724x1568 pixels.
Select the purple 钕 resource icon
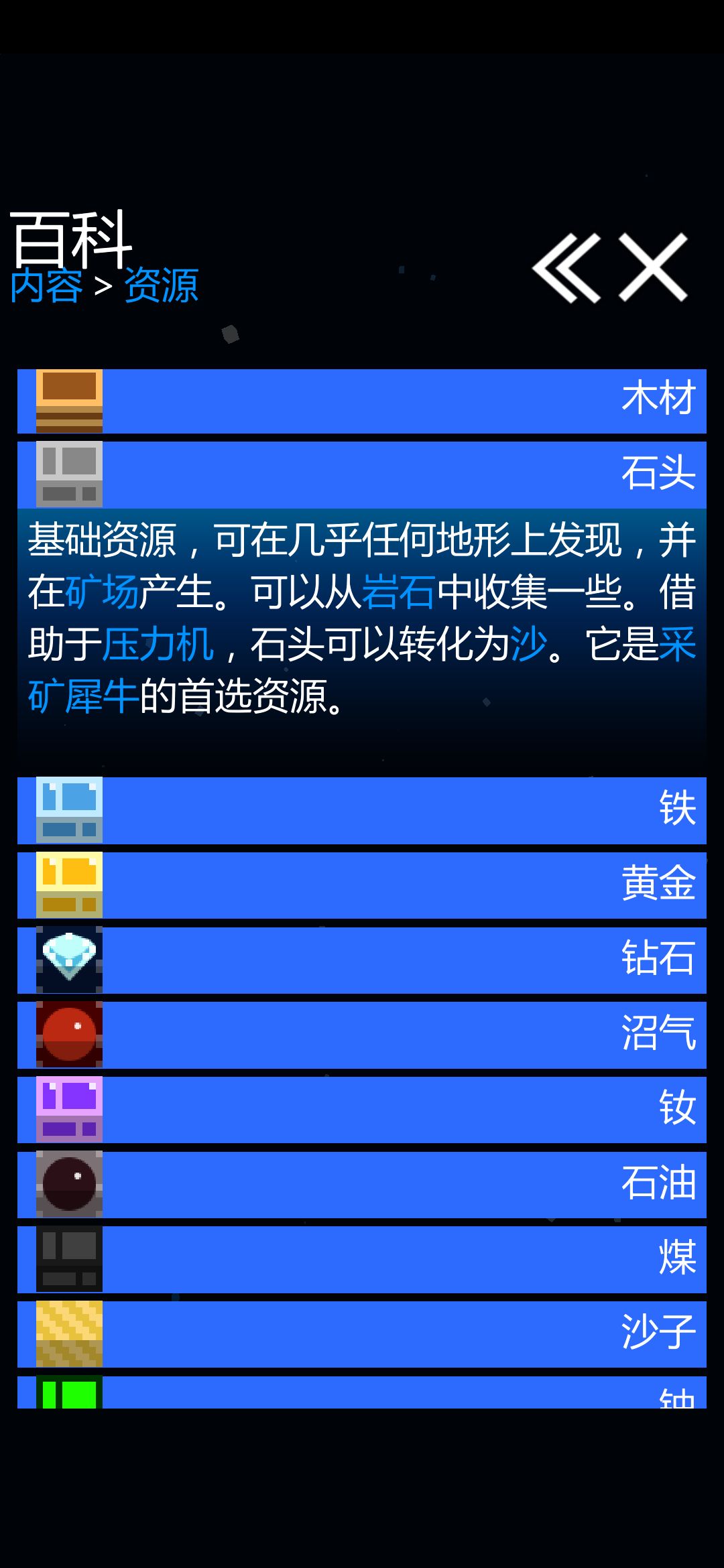point(69,1109)
